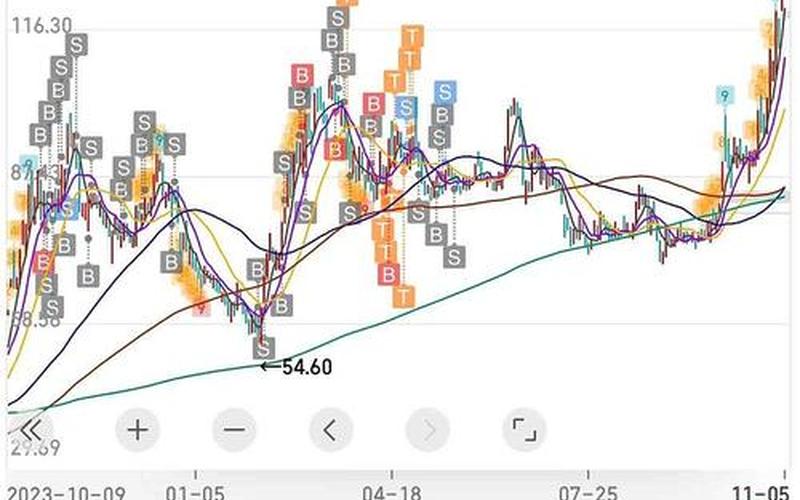Open the chart in fullscreen mode
The width and height of the screenshot is (800, 500).
click(x=524, y=430)
